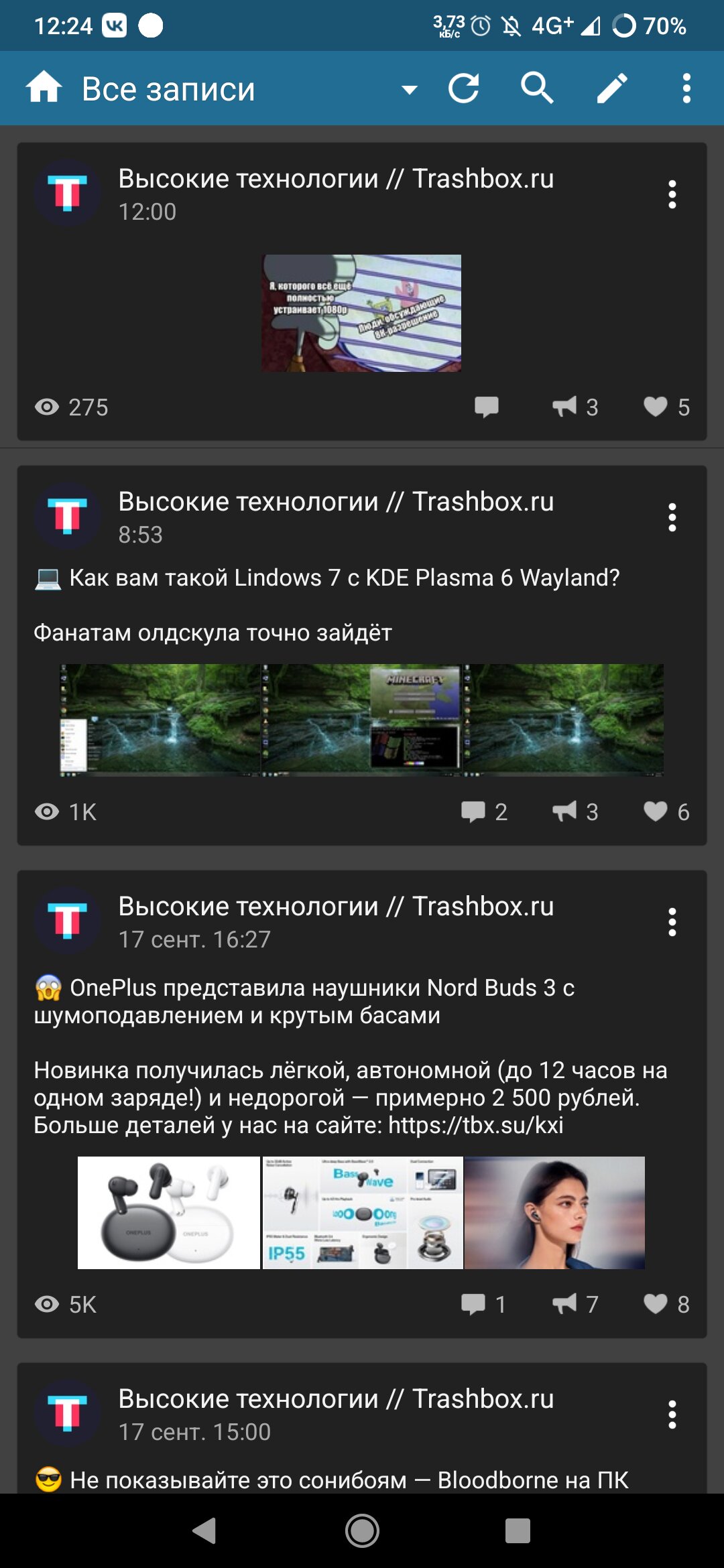
Task: Open comments on the Lindows 7 post
Action: tap(484, 811)
